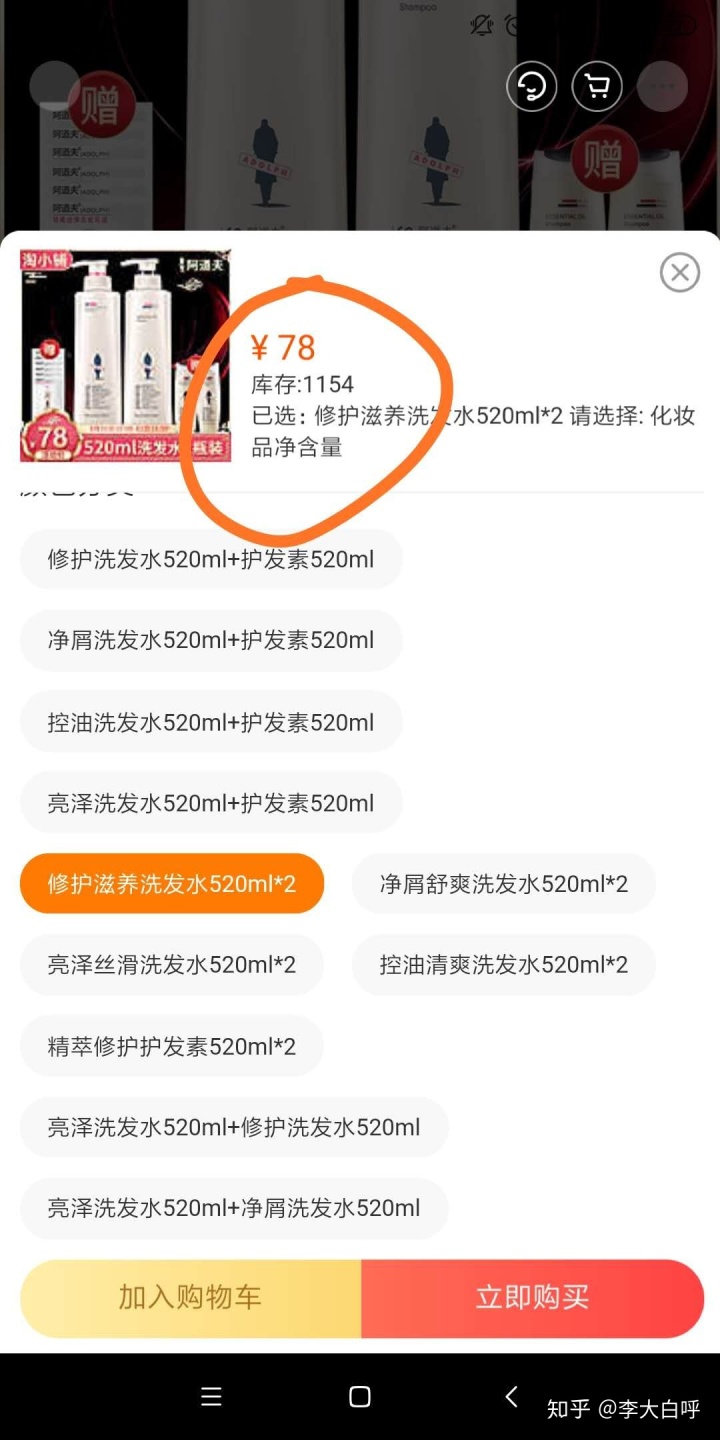Select 精萃修护护发素520ml*2 option

[x=171, y=1045]
